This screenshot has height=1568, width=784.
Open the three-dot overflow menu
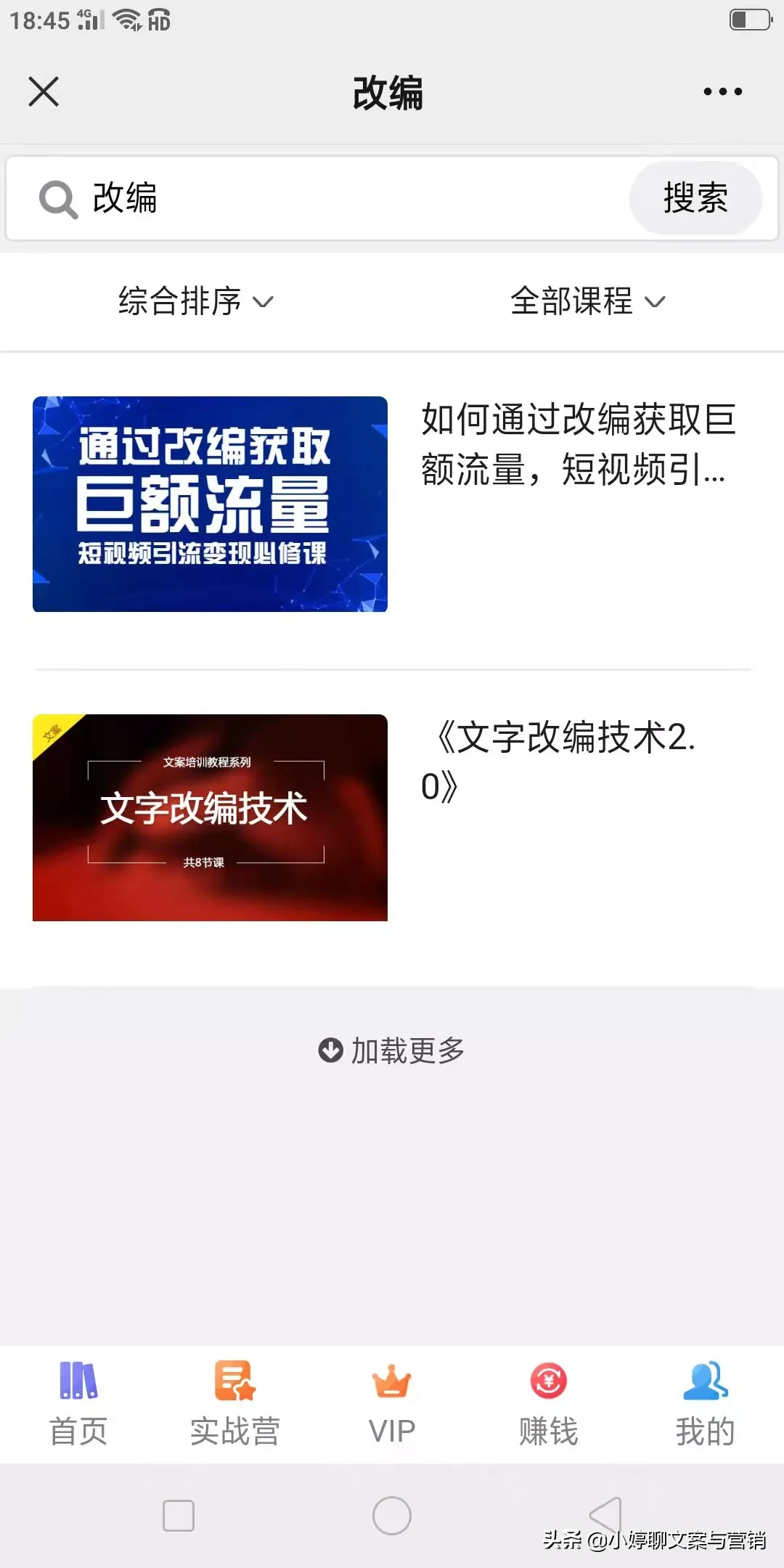click(722, 92)
